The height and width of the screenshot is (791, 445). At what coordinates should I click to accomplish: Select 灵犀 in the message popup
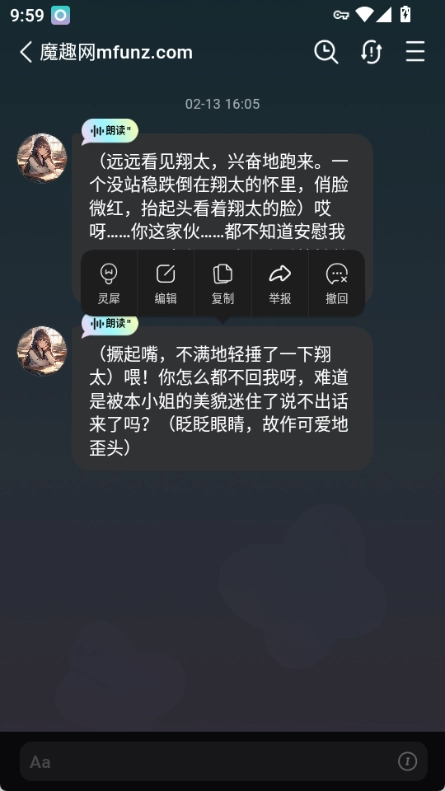tap(109, 284)
